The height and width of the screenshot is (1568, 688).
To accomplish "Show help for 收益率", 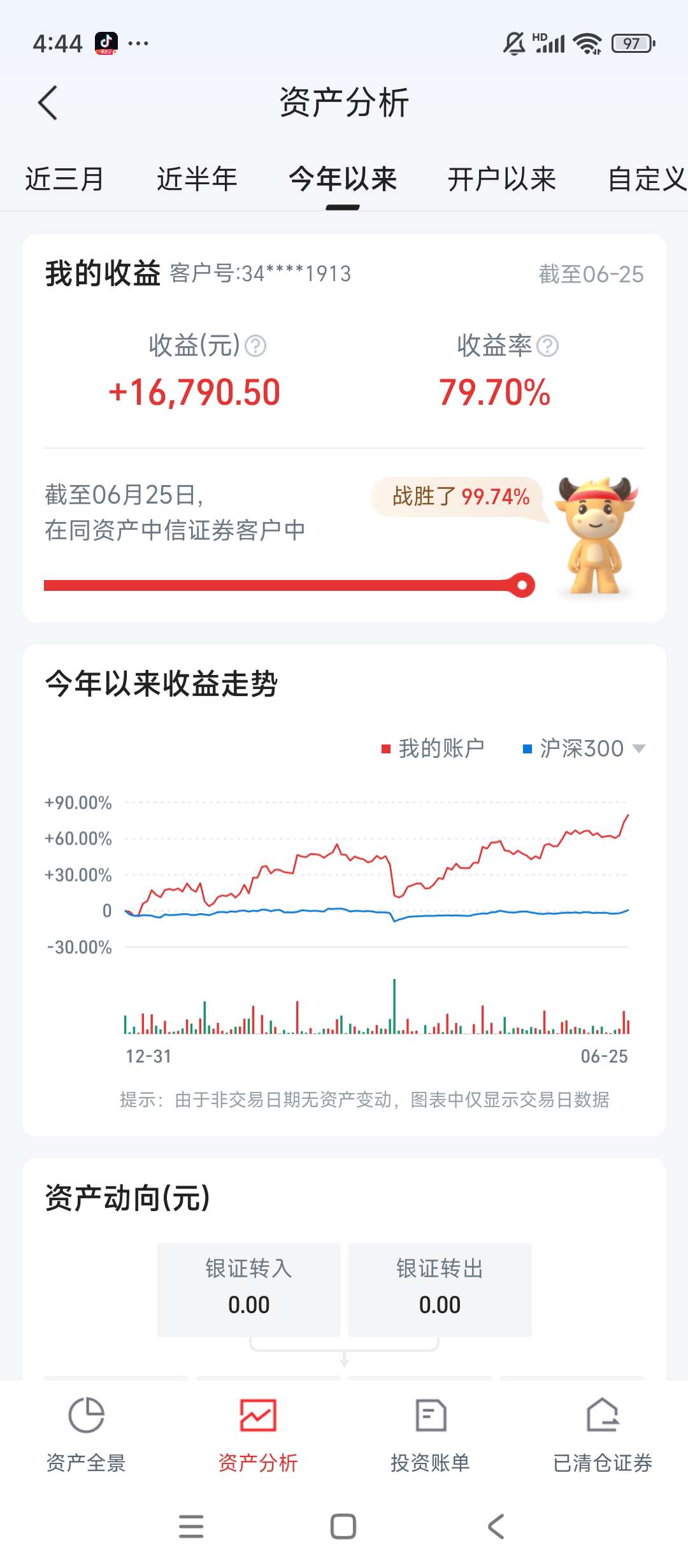I will coord(547,346).
